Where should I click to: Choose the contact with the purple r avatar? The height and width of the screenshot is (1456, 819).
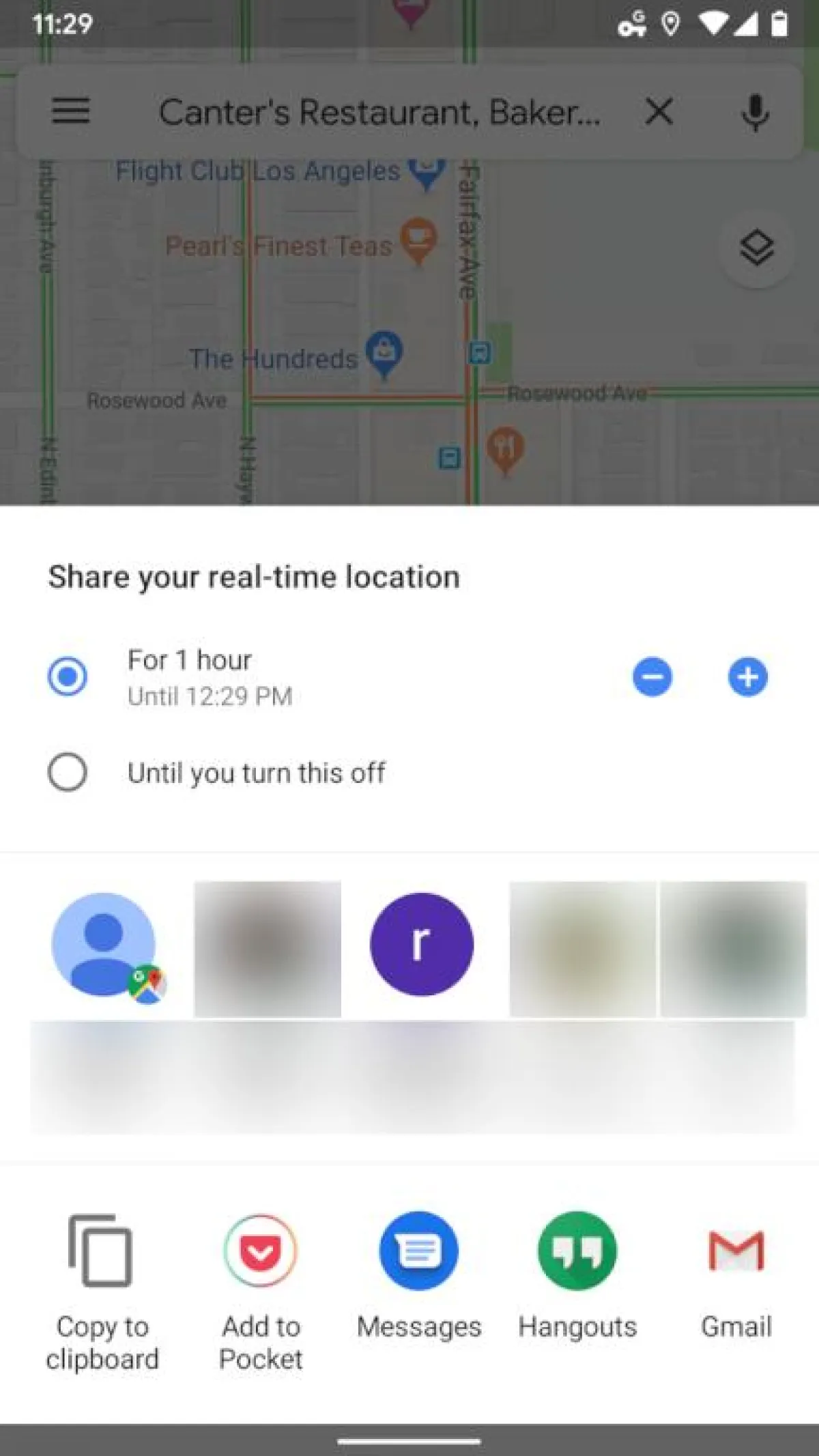(421, 944)
